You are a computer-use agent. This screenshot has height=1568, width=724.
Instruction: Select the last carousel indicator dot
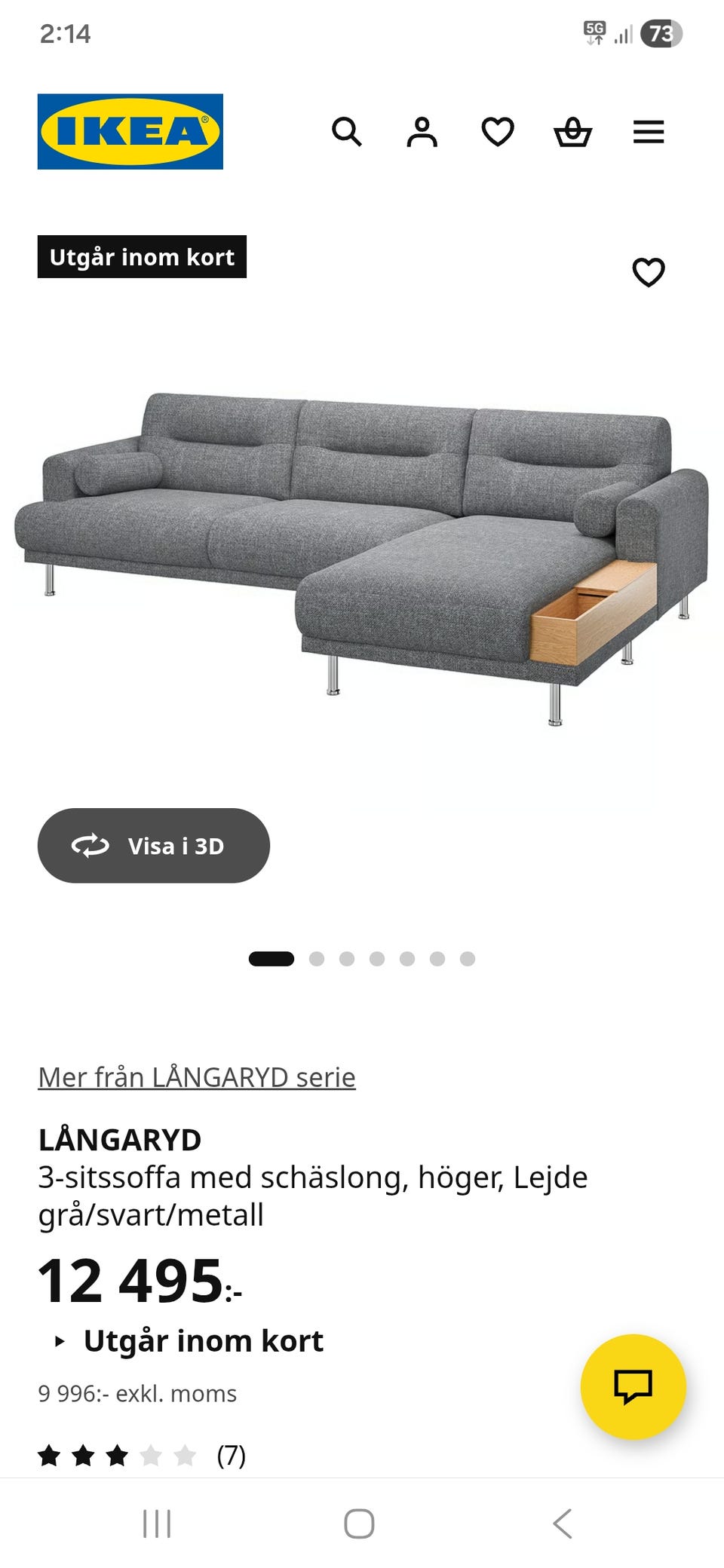(x=468, y=959)
